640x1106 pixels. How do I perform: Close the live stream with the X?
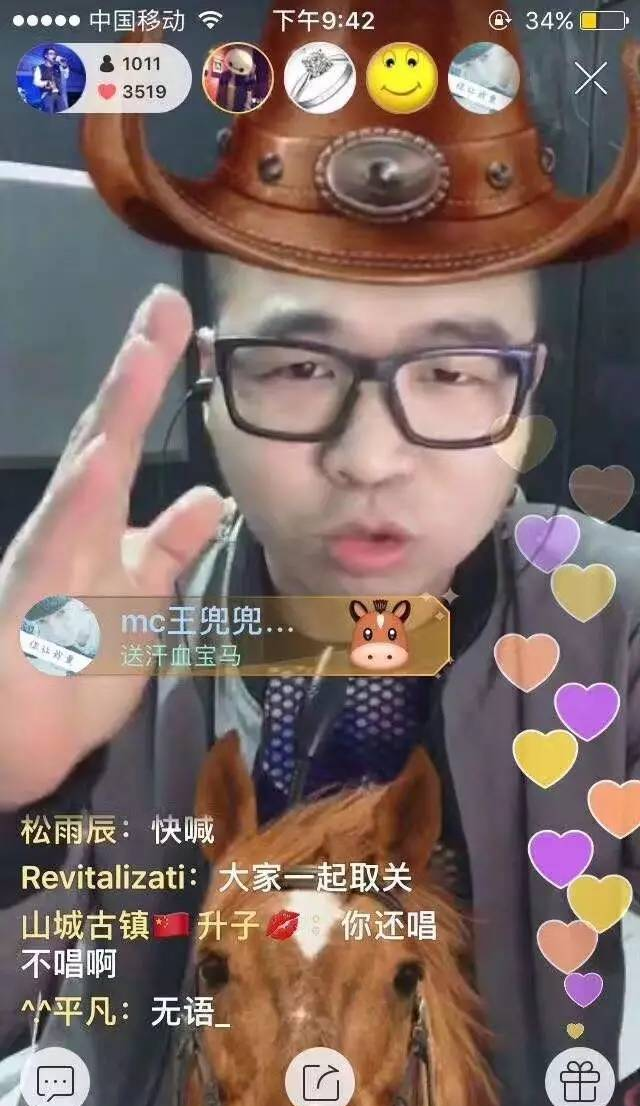(591, 78)
